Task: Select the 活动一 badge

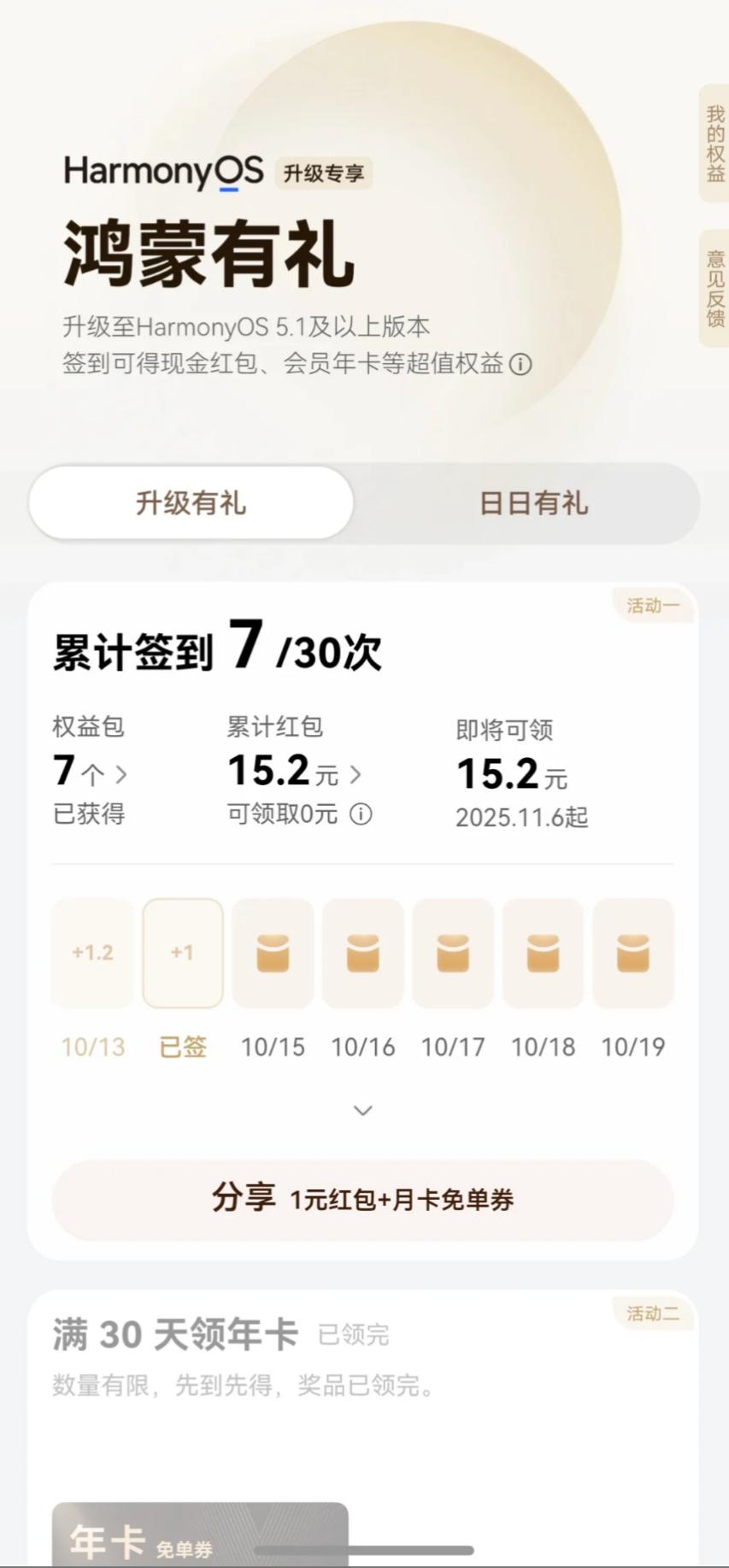Action: [653, 605]
